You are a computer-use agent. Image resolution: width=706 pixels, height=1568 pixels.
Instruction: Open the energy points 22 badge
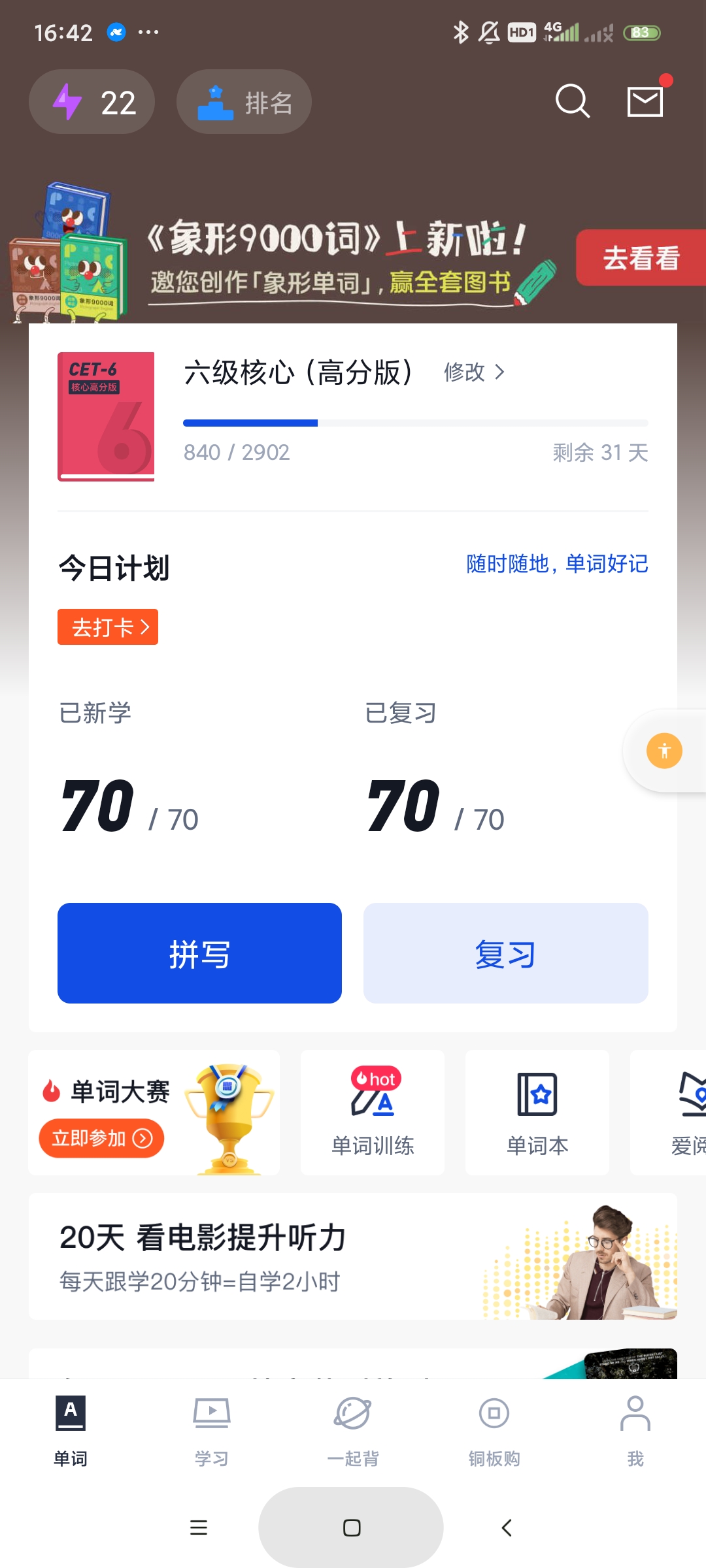92,103
